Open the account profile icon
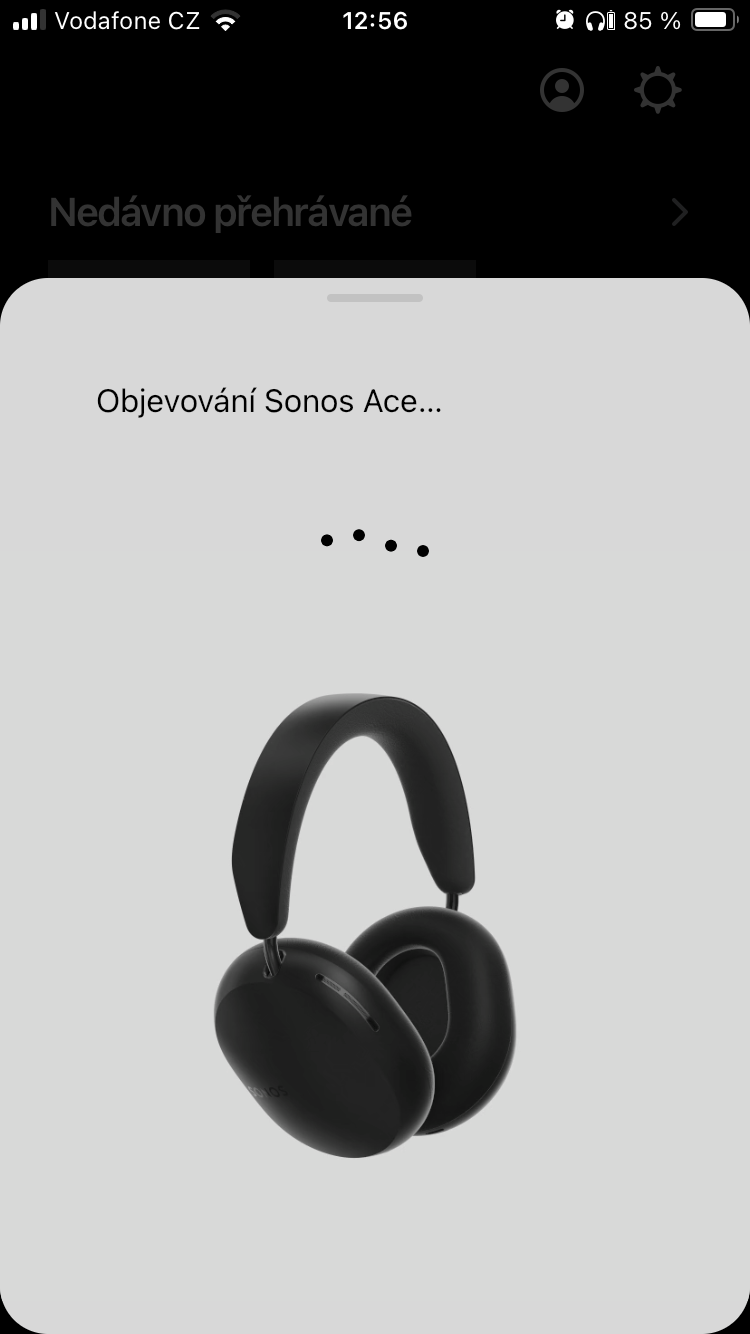The image size is (750, 1334). tap(562, 90)
